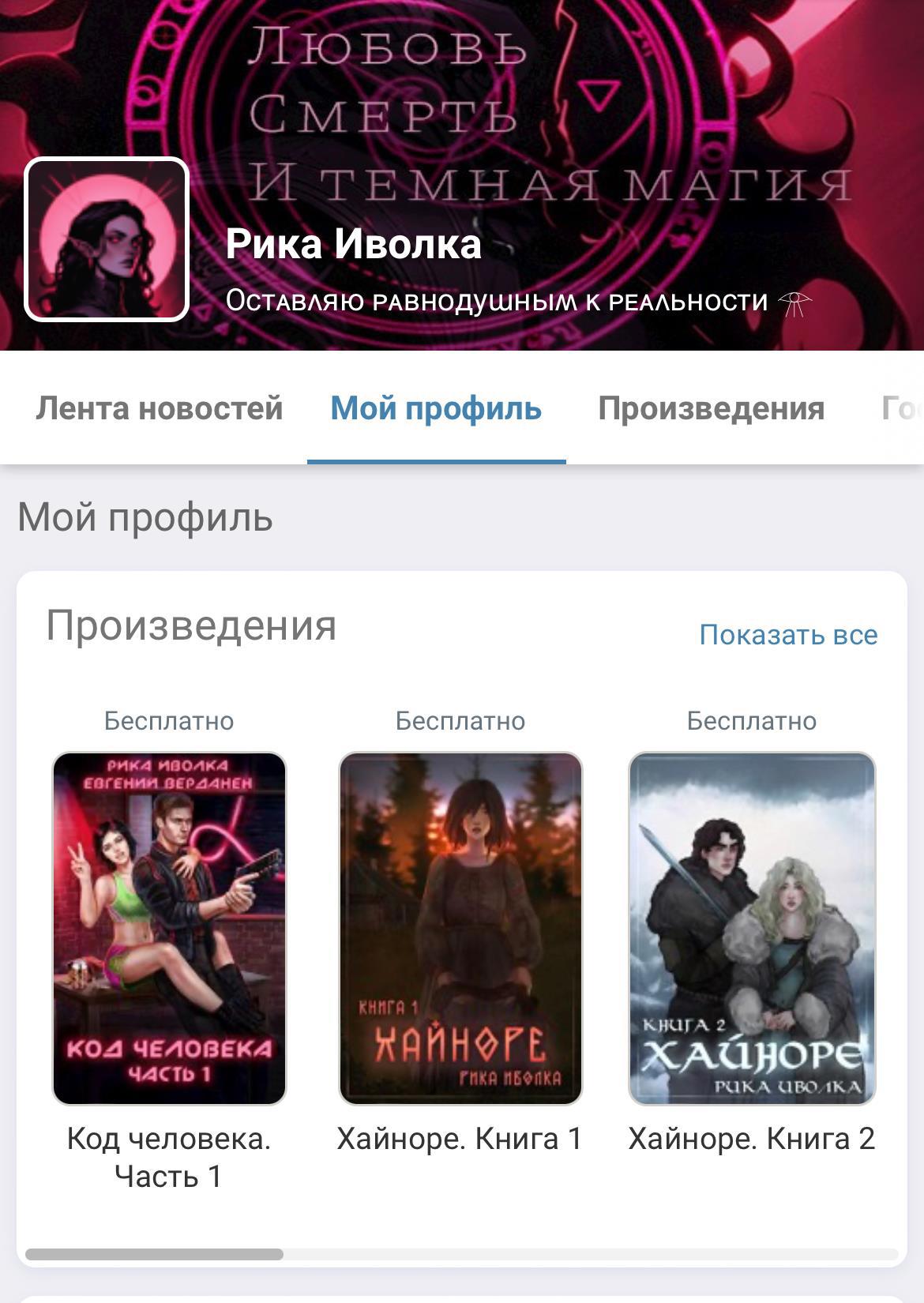View Рика Иволка's profile avatar
Screen dimensions: 924x1303
pyautogui.click(x=107, y=239)
